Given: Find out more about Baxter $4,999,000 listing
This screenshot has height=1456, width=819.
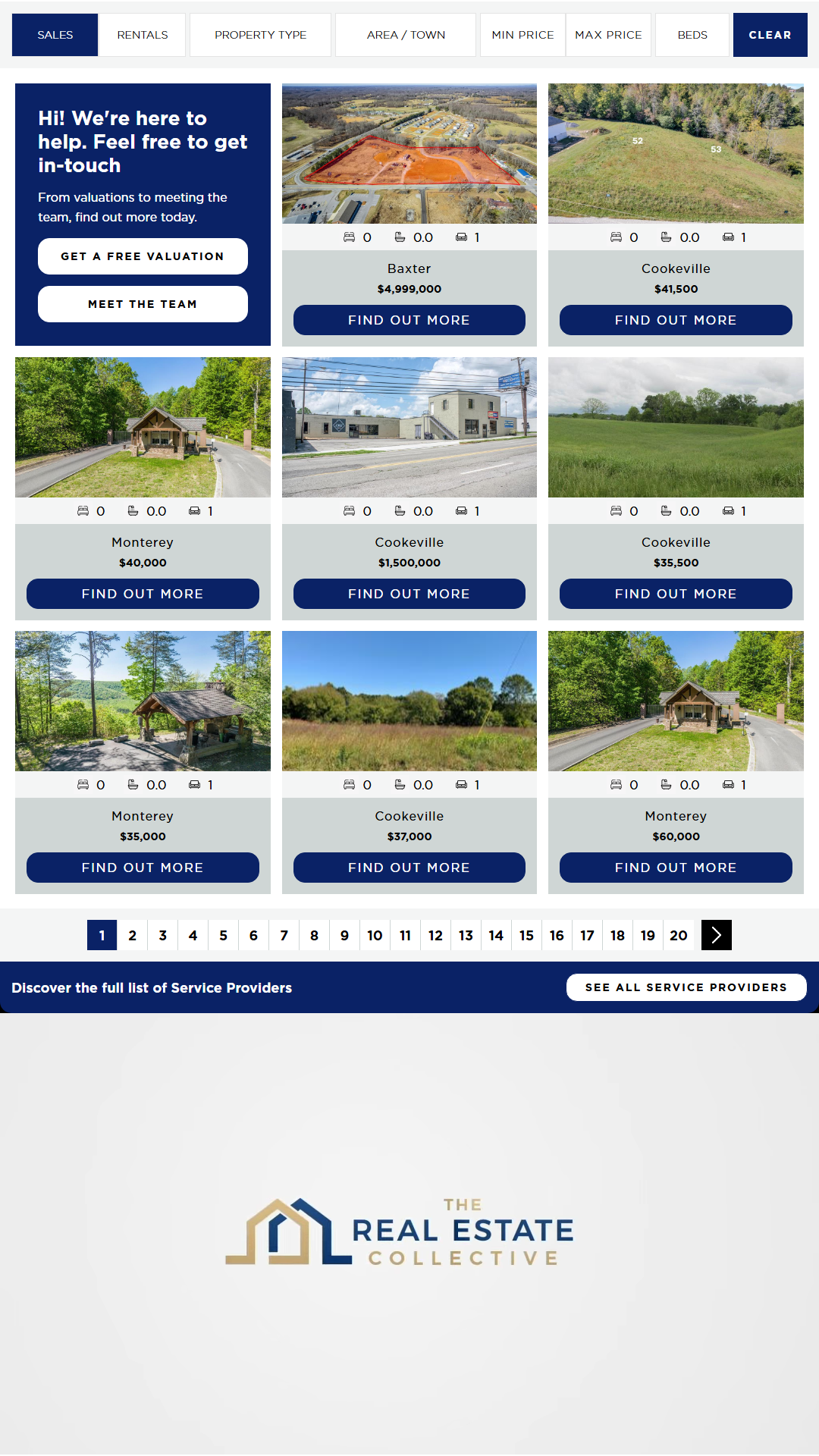Looking at the screenshot, I should tap(409, 320).
